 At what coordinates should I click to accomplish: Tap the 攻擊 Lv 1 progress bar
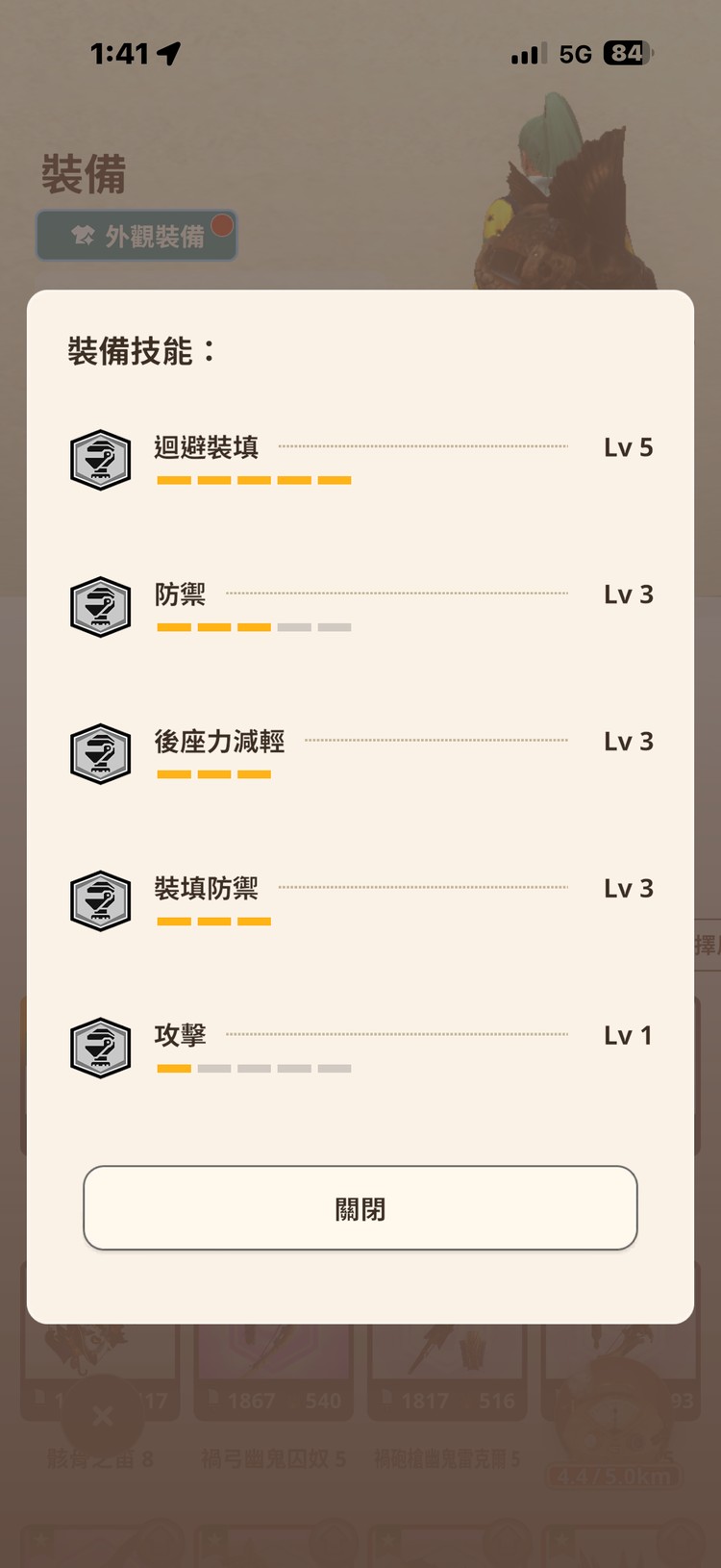coord(255,1068)
